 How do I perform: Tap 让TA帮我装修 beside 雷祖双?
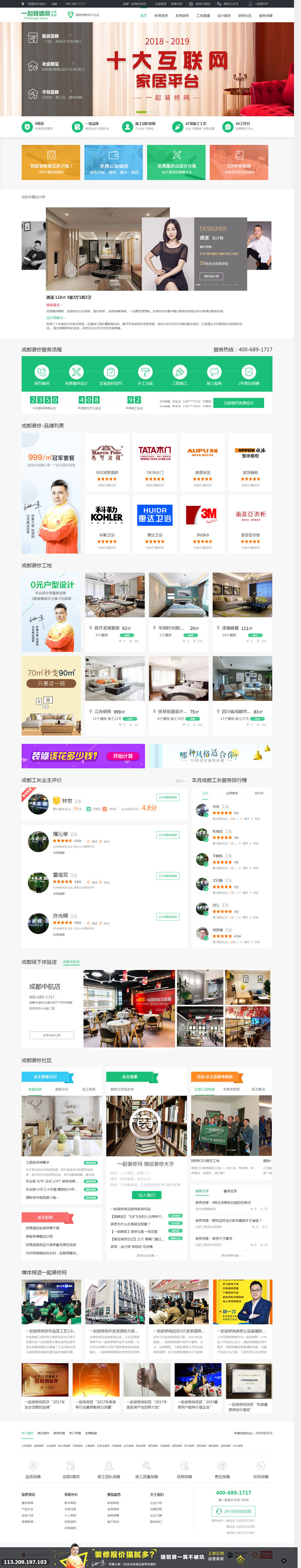(x=167, y=875)
